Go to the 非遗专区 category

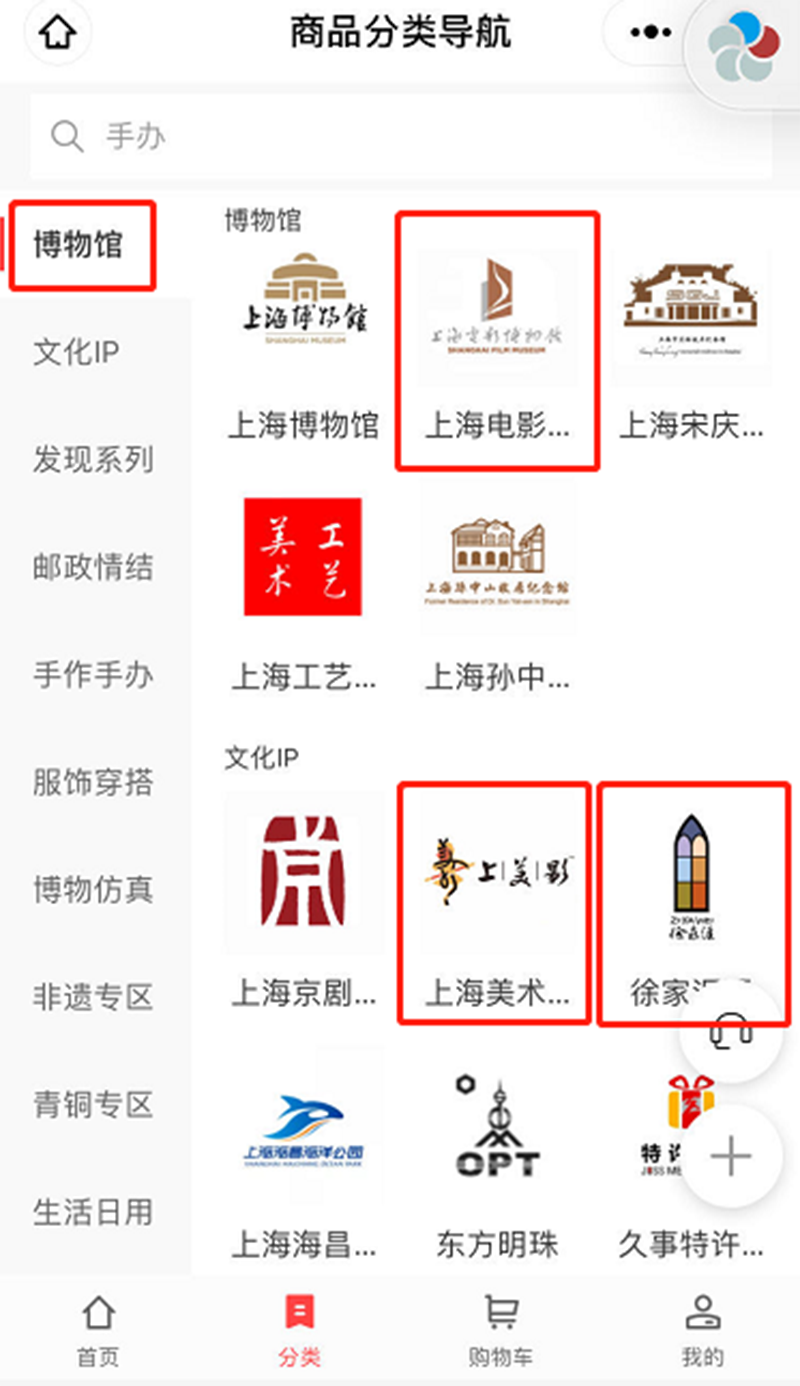point(93,997)
